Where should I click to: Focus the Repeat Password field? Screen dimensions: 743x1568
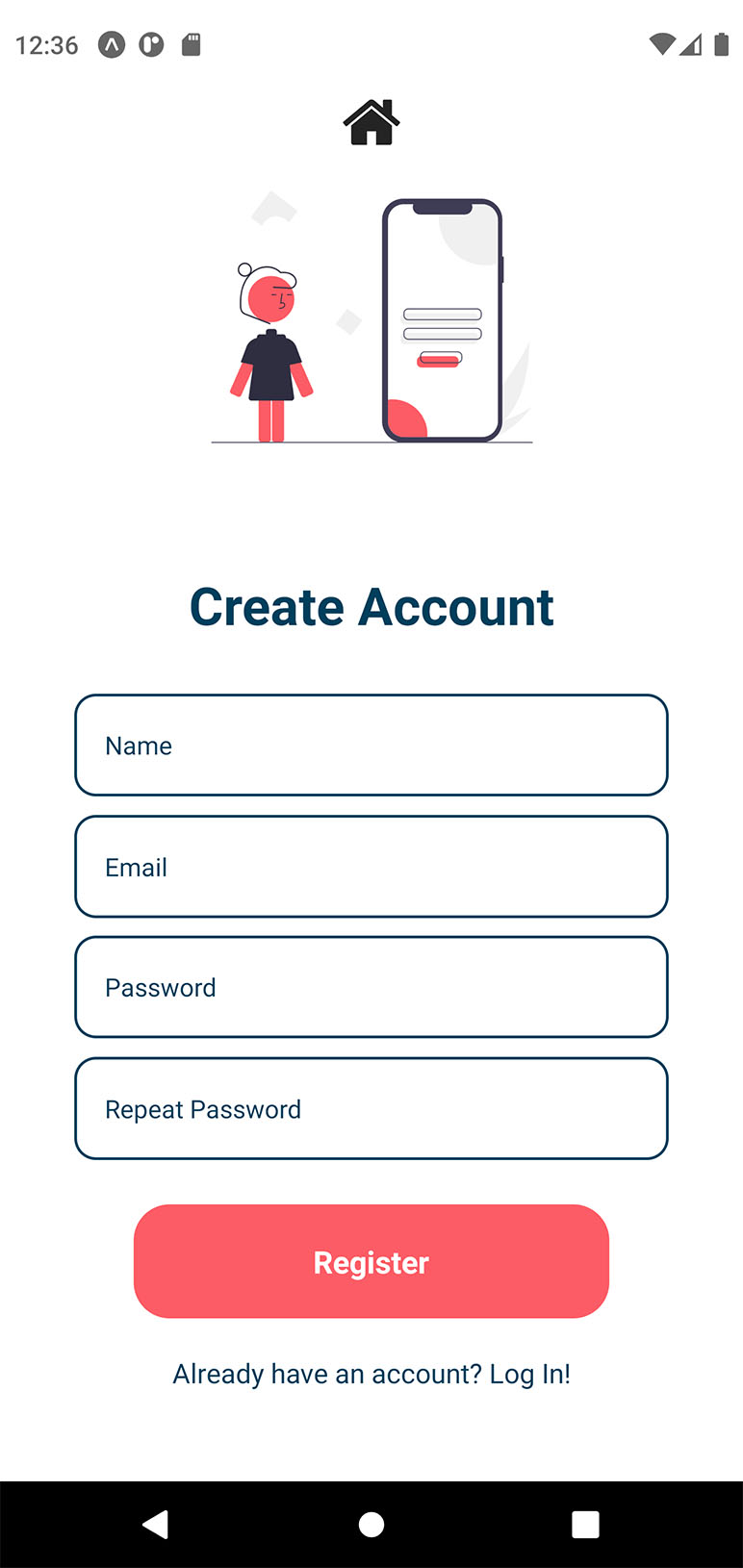tap(371, 1109)
